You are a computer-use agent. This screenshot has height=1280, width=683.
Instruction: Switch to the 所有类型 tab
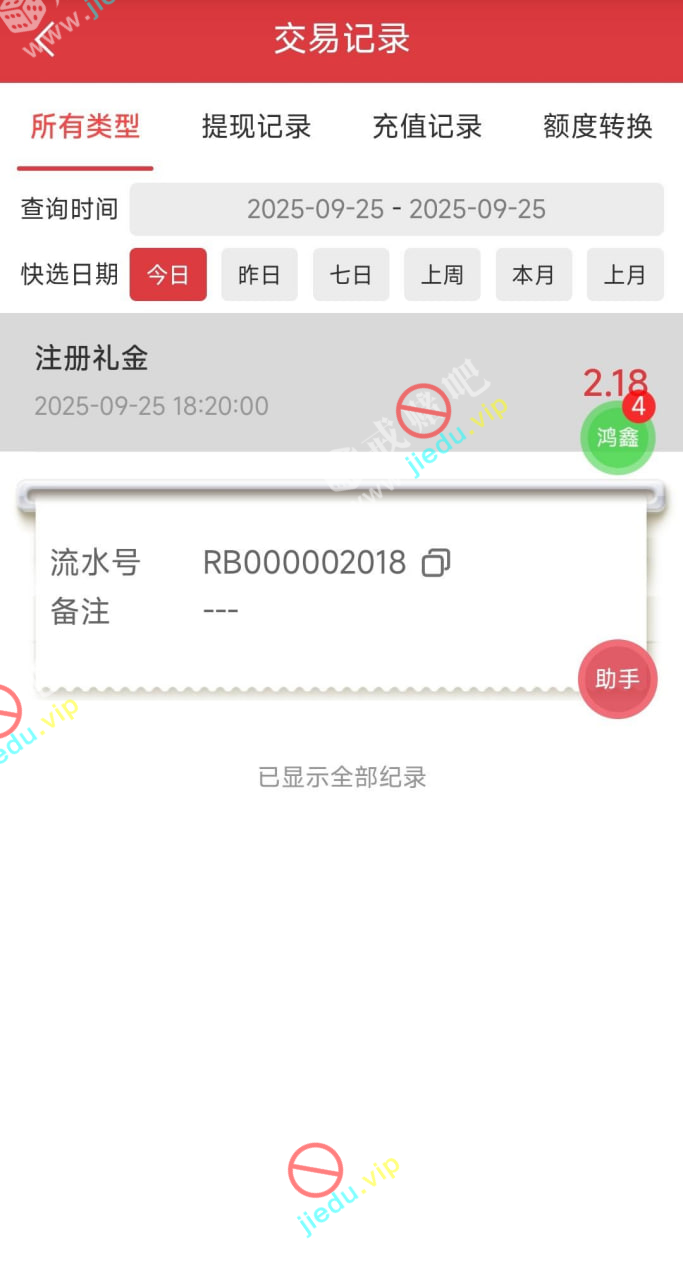pyautogui.click(x=85, y=127)
